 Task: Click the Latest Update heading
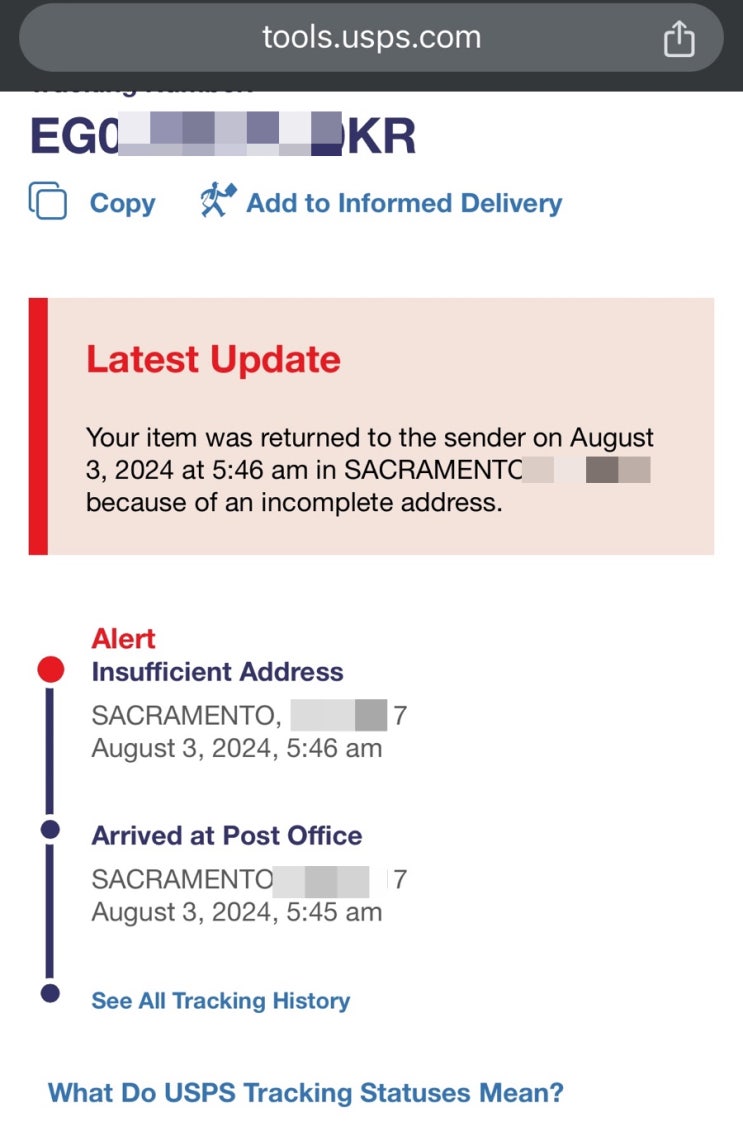click(x=214, y=359)
